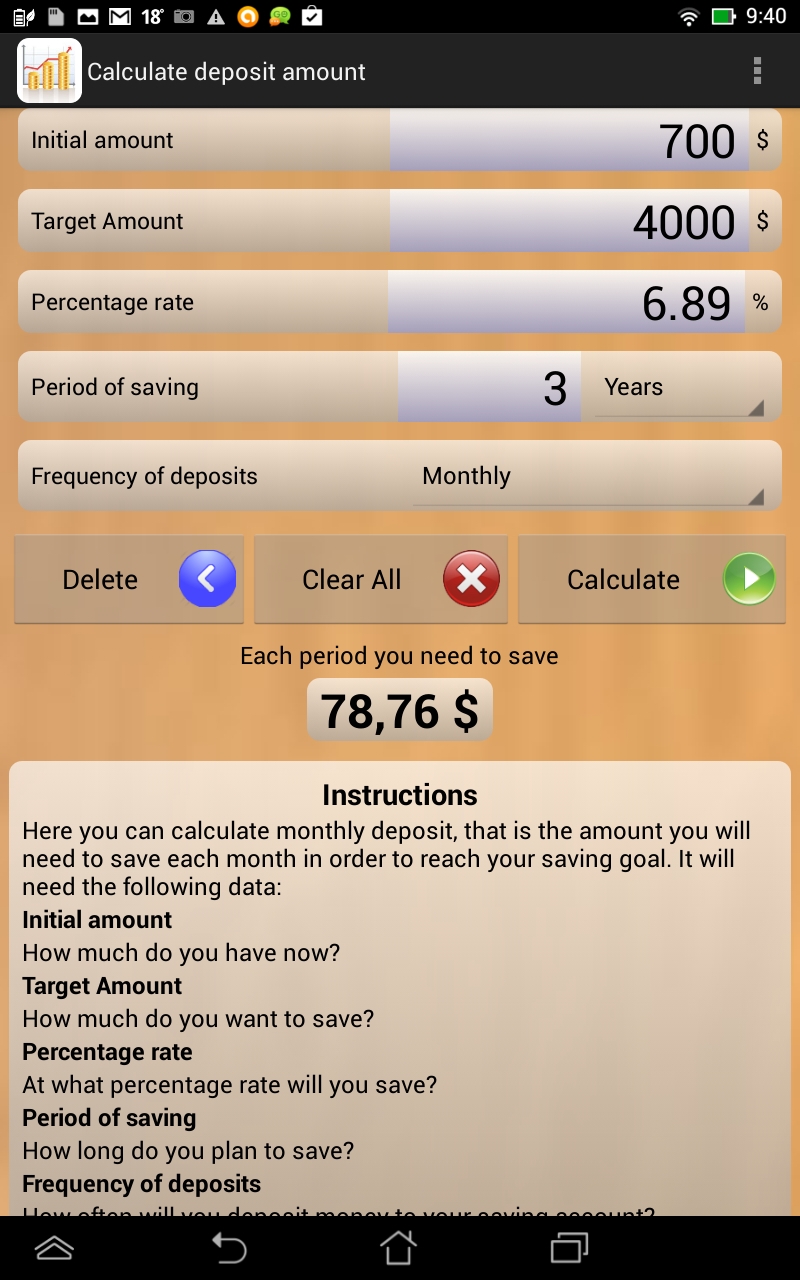Tap the Period of saving value 3
Viewport: 800px width, 1280px height.
pyautogui.click(x=490, y=387)
